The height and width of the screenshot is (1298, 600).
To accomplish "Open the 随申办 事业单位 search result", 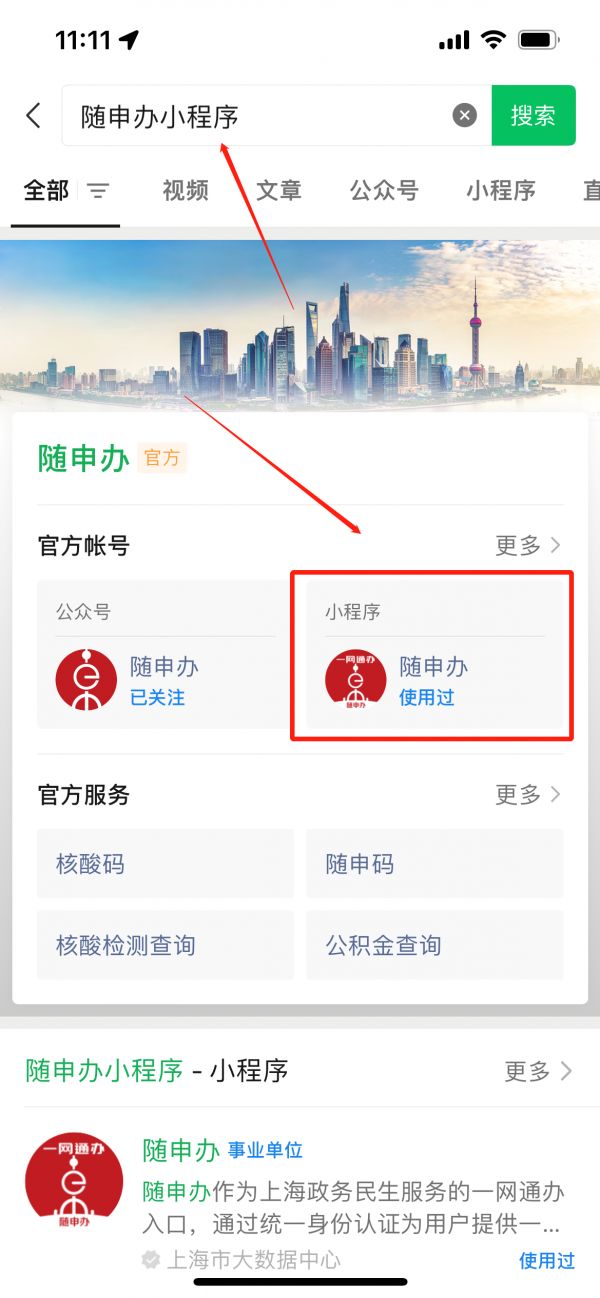I will tap(300, 1200).
